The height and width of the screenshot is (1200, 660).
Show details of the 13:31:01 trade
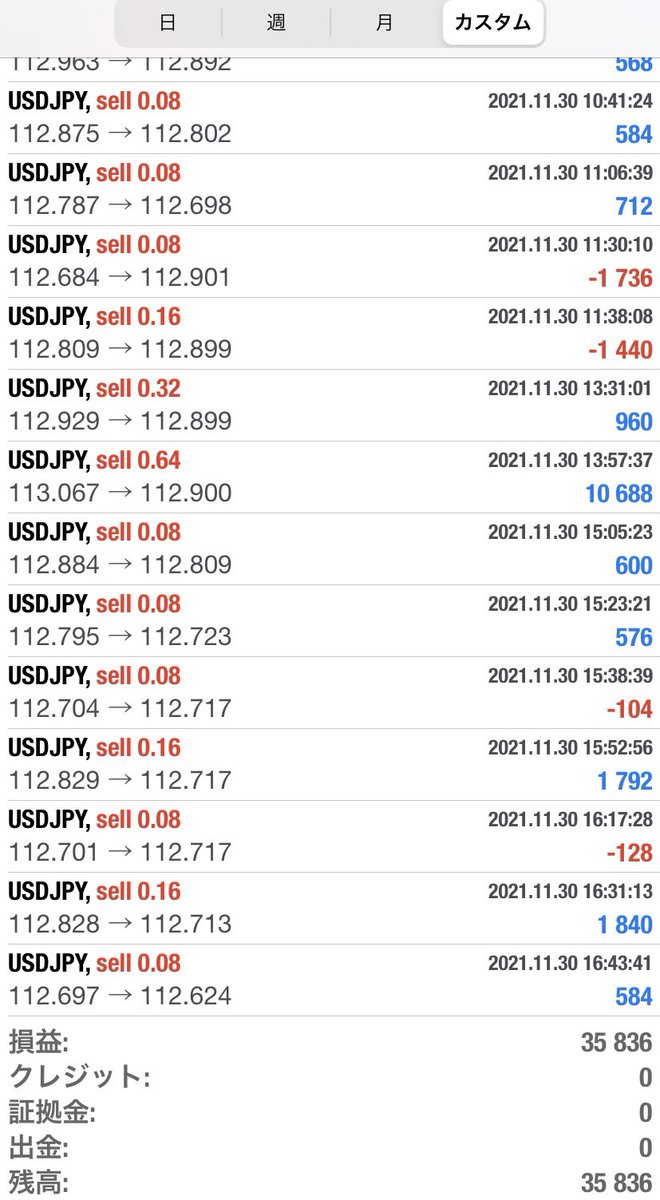tap(330, 405)
